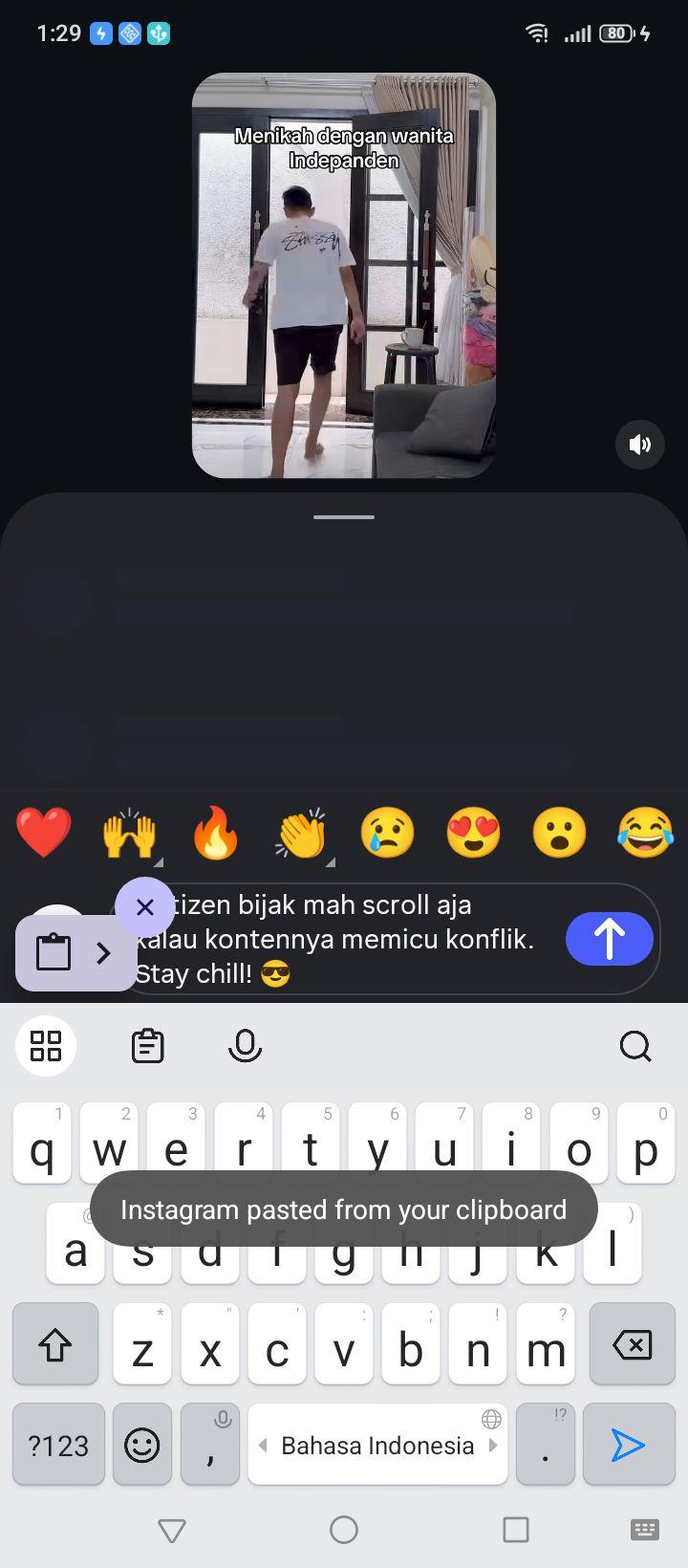Add the surprised face emoji
The height and width of the screenshot is (1568, 688).
pos(559,833)
